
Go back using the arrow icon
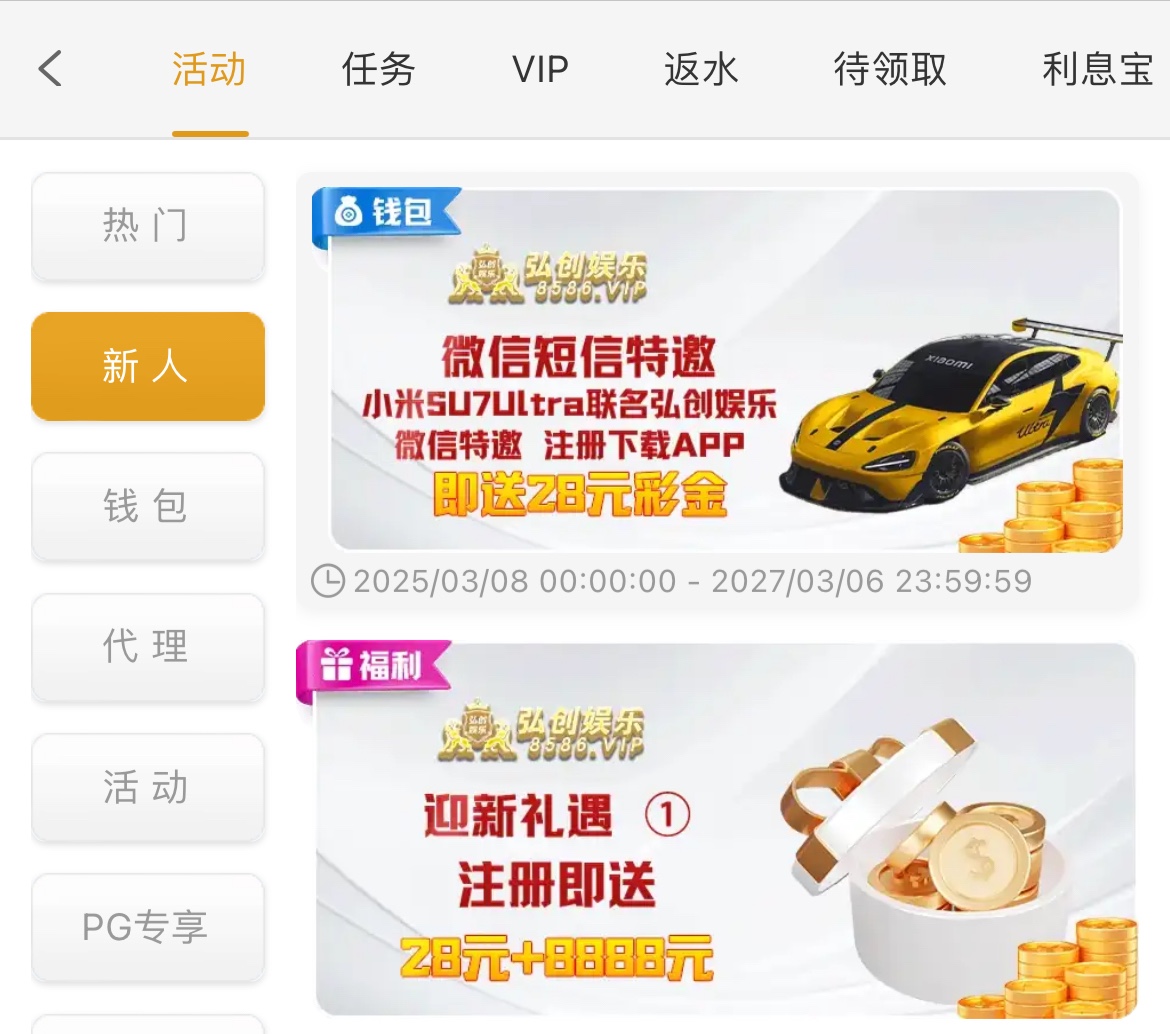tap(50, 69)
